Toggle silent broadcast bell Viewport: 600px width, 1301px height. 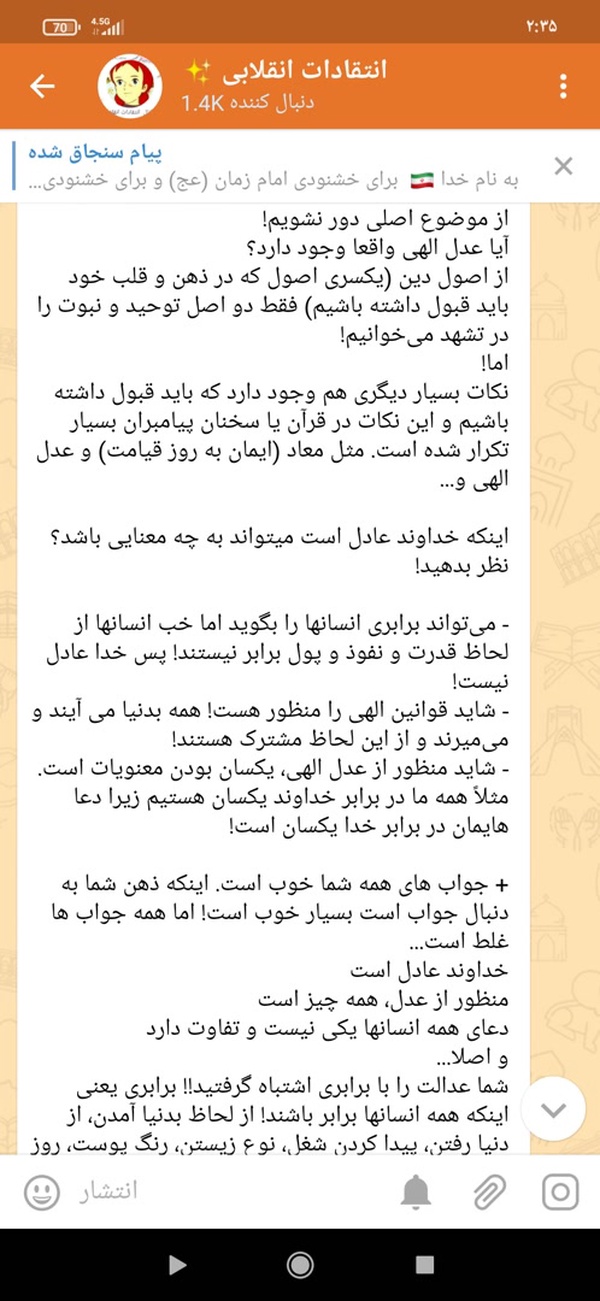click(x=416, y=1190)
